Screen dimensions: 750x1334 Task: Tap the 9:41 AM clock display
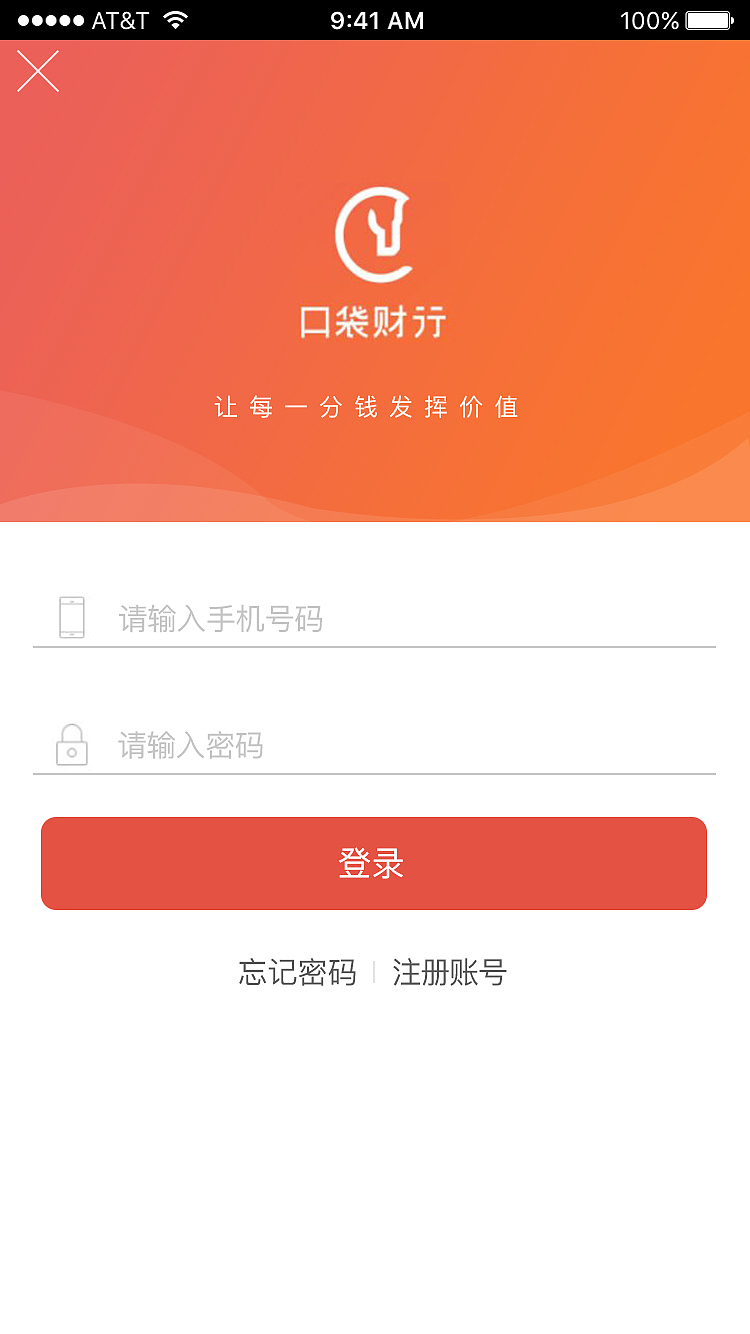coord(377,18)
